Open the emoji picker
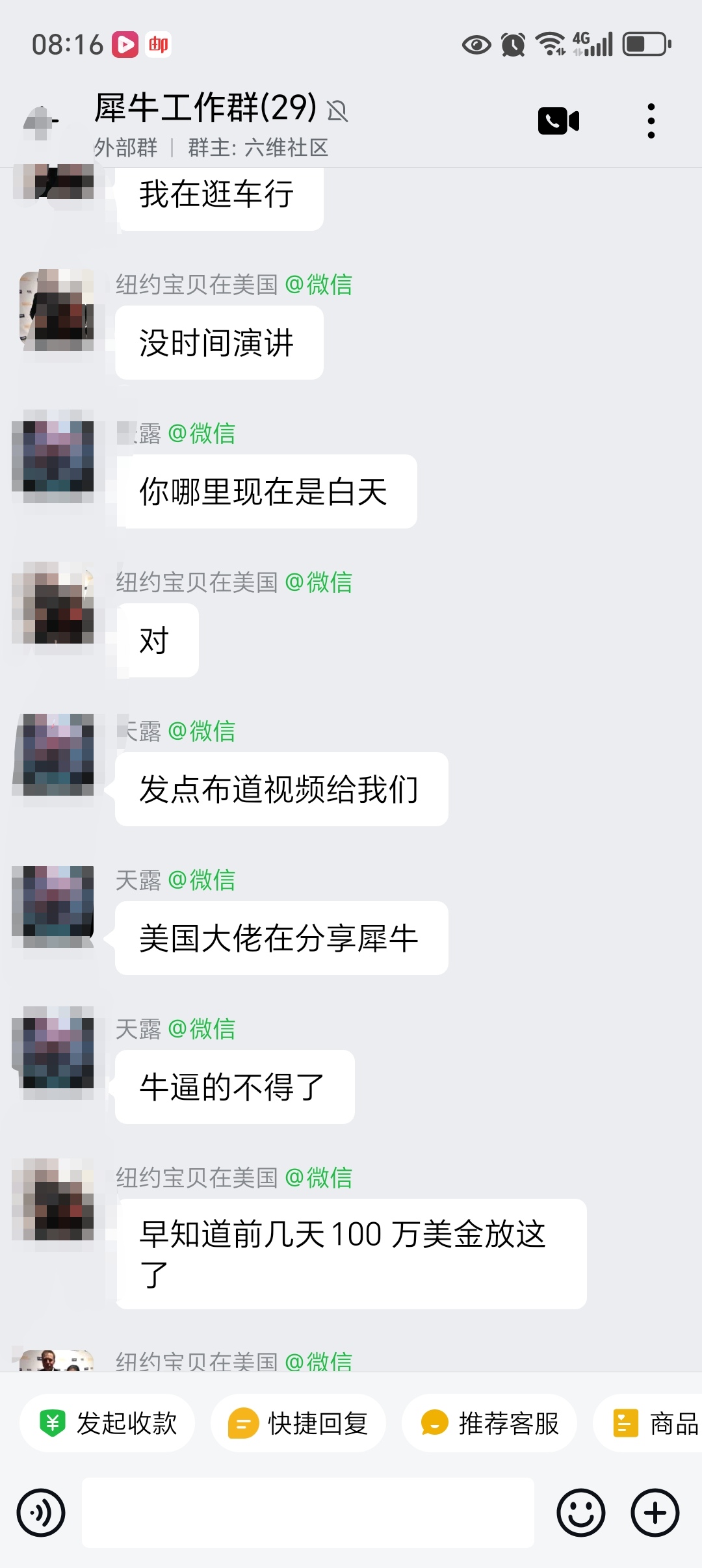This screenshot has height=1568, width=702. click(x=580, y=1513)
